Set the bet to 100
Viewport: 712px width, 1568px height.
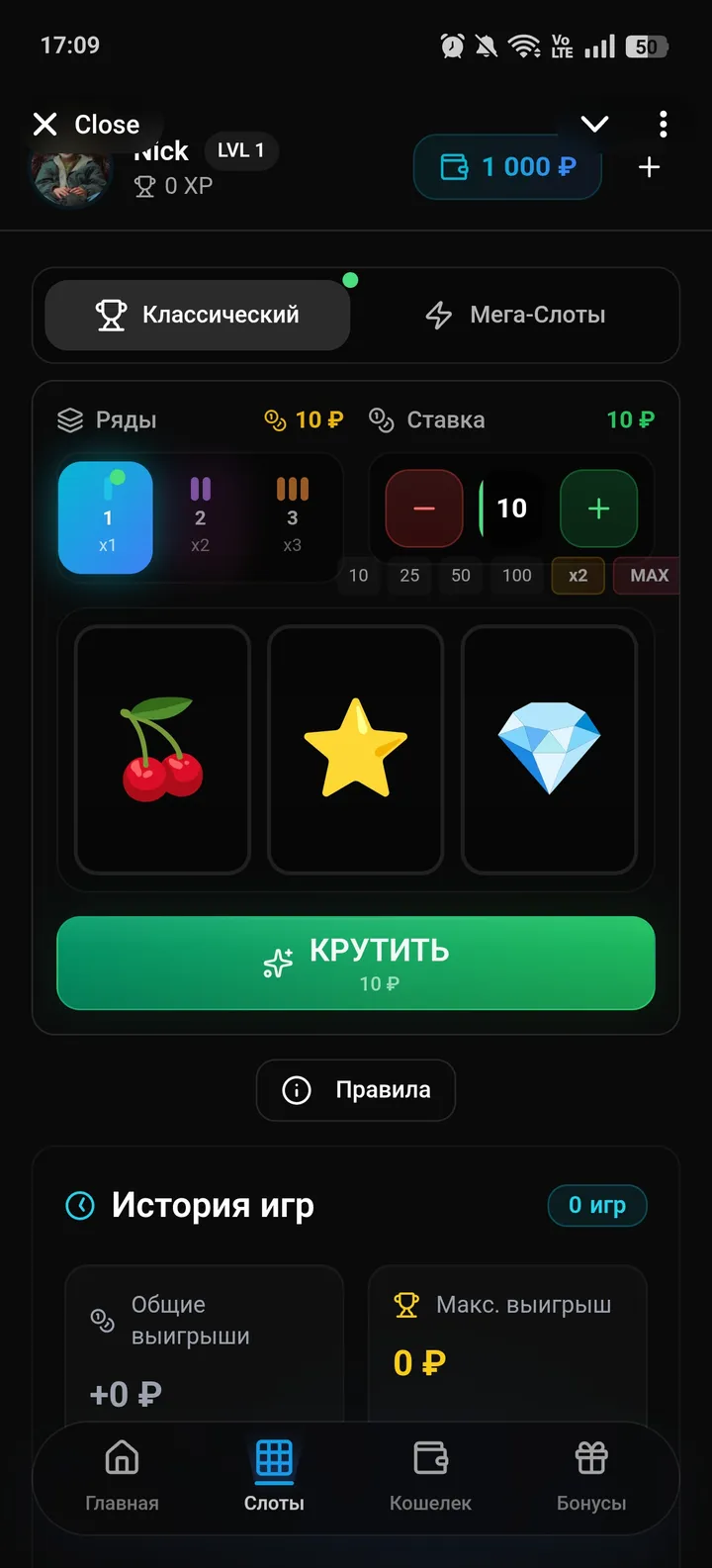point(516,576)
